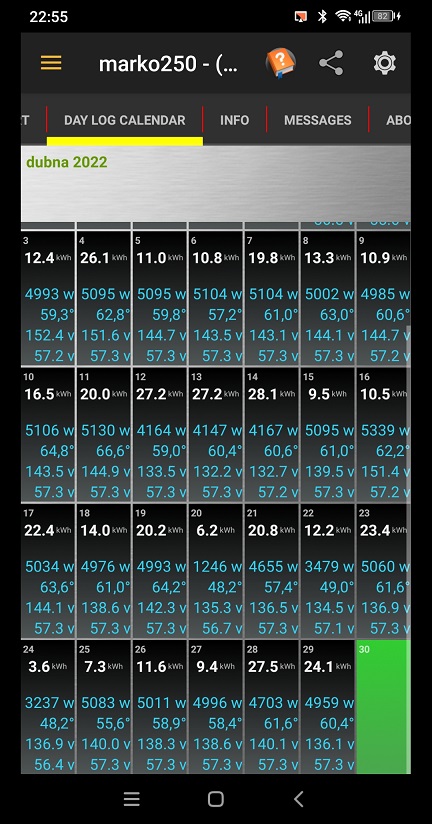Viewport: 432px width, 824px height.
Task: Select day 20 showing 6.2 kWh
Action: [215, 571]
